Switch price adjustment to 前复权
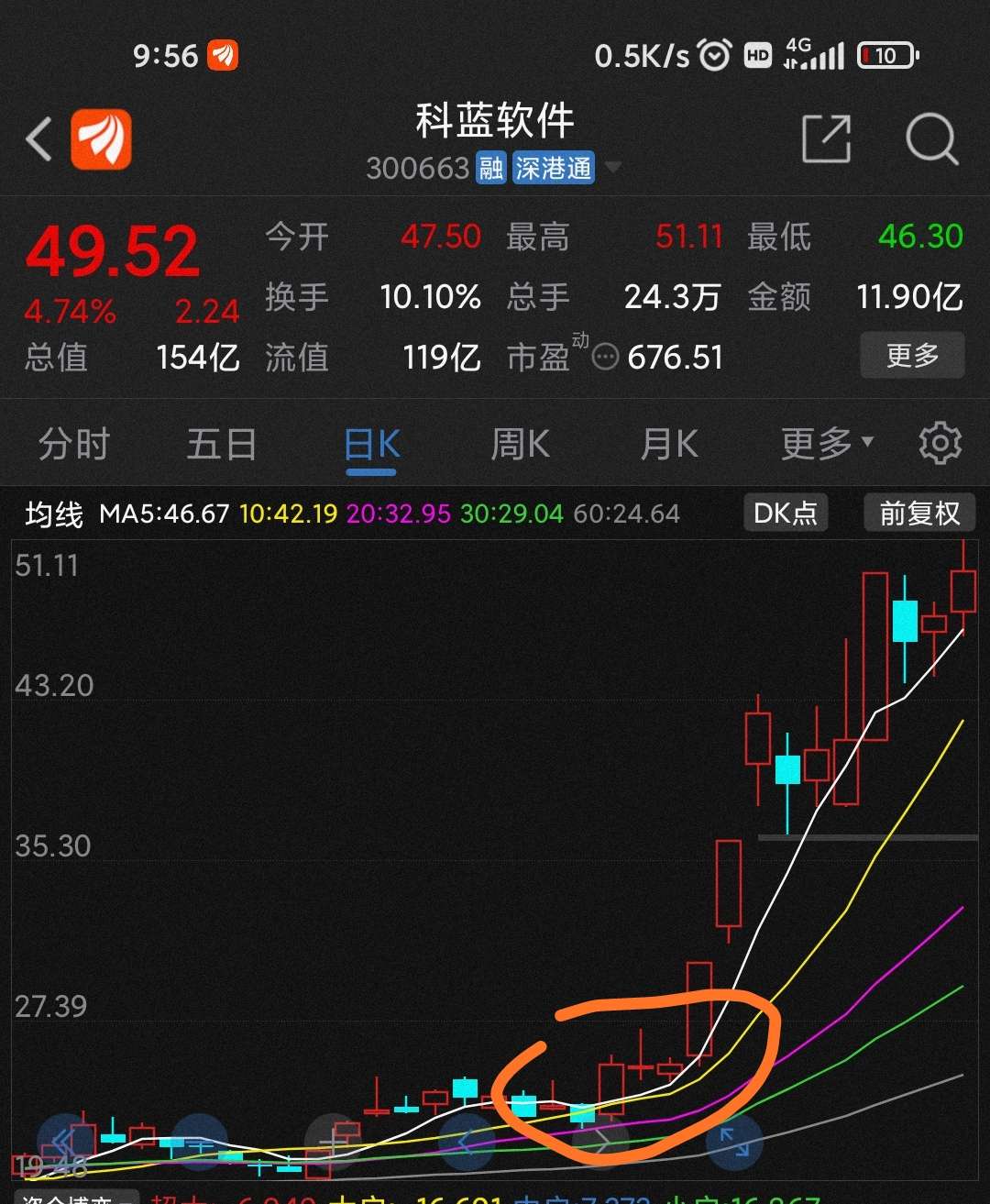 (x=919, y=513)
